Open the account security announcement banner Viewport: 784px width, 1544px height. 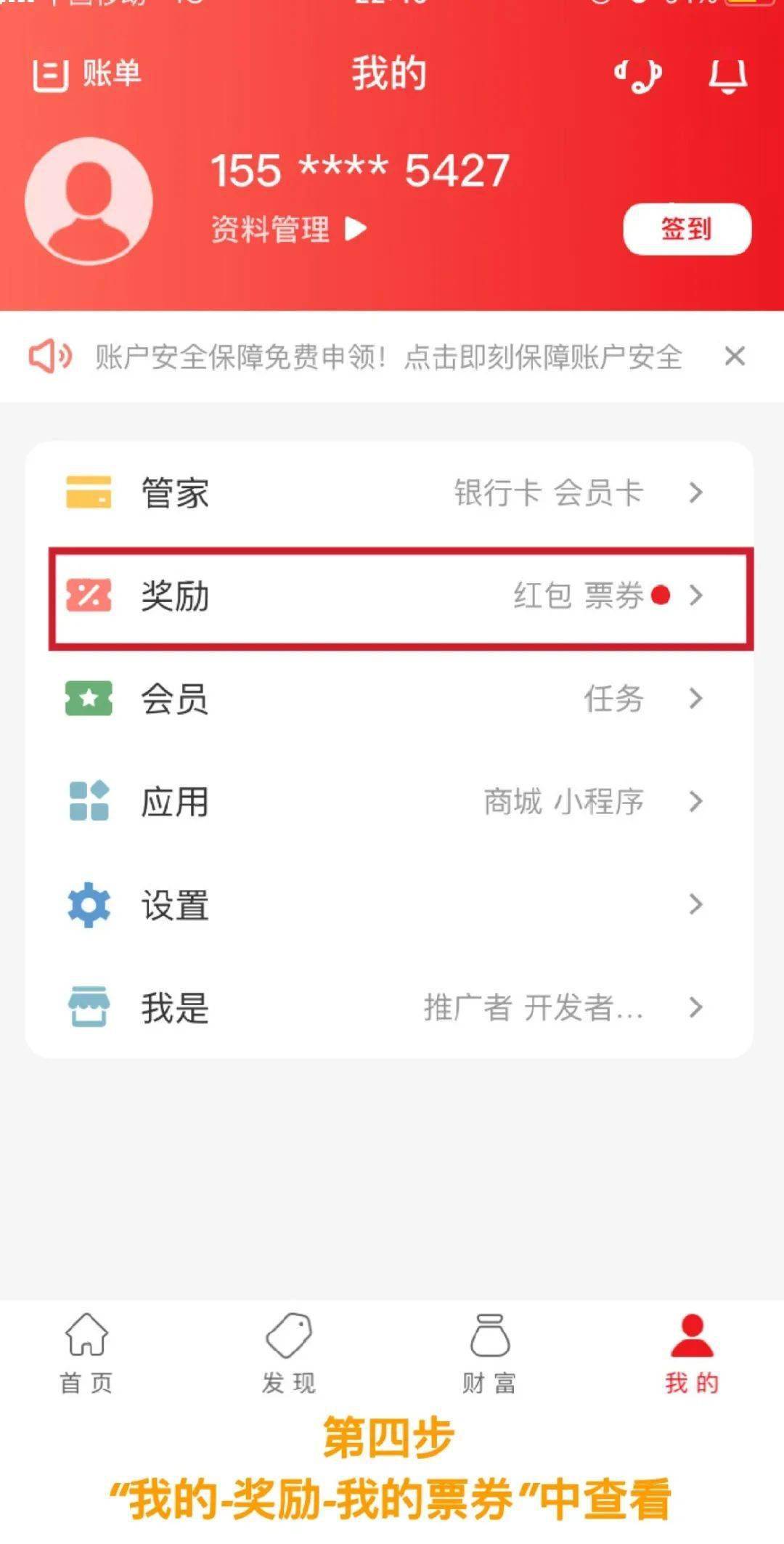(388, 357)
